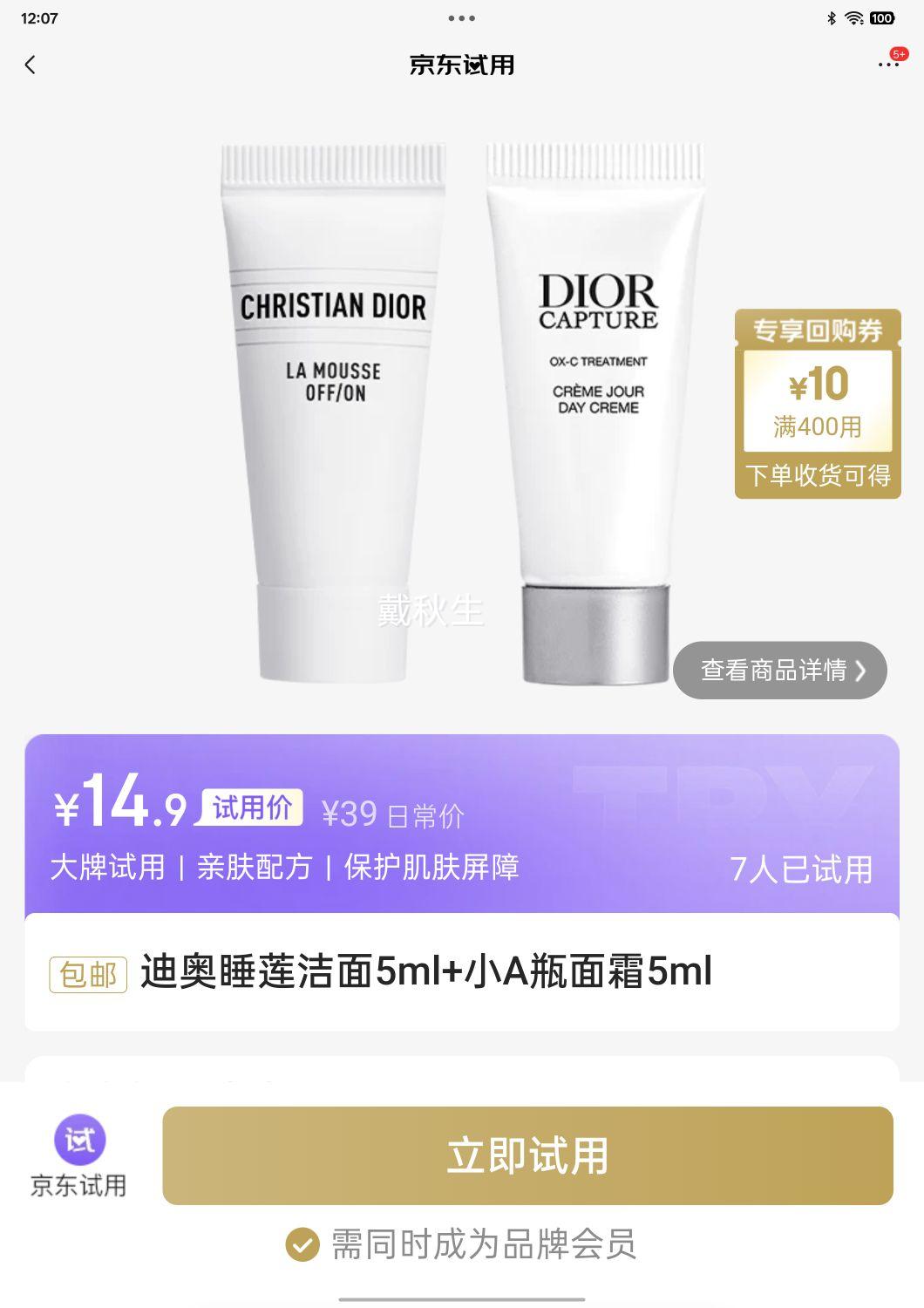Open the 专享回购券 coupon header
This screenshot has width=924, height=1308.
[817, 330]
